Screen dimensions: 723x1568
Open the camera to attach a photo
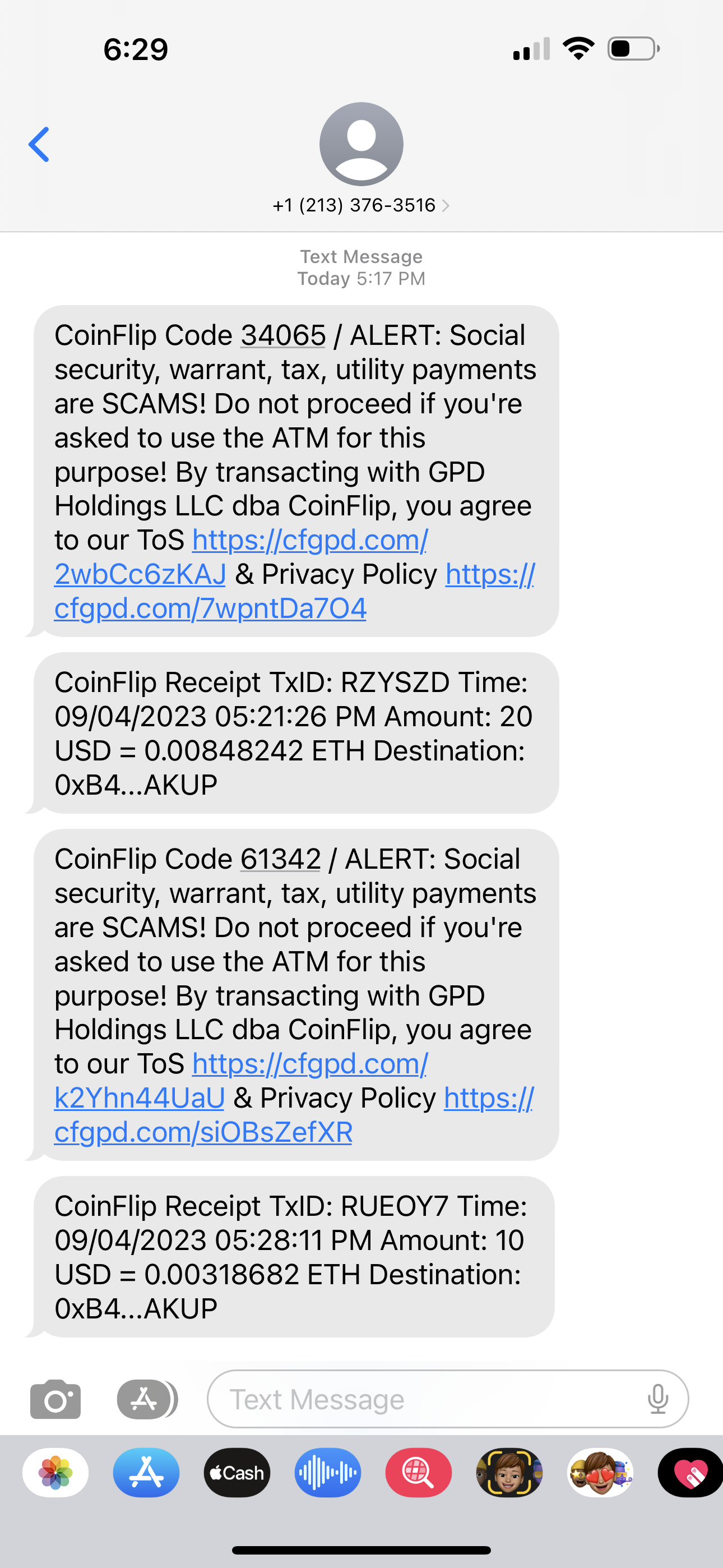(x=55, y=1399)
